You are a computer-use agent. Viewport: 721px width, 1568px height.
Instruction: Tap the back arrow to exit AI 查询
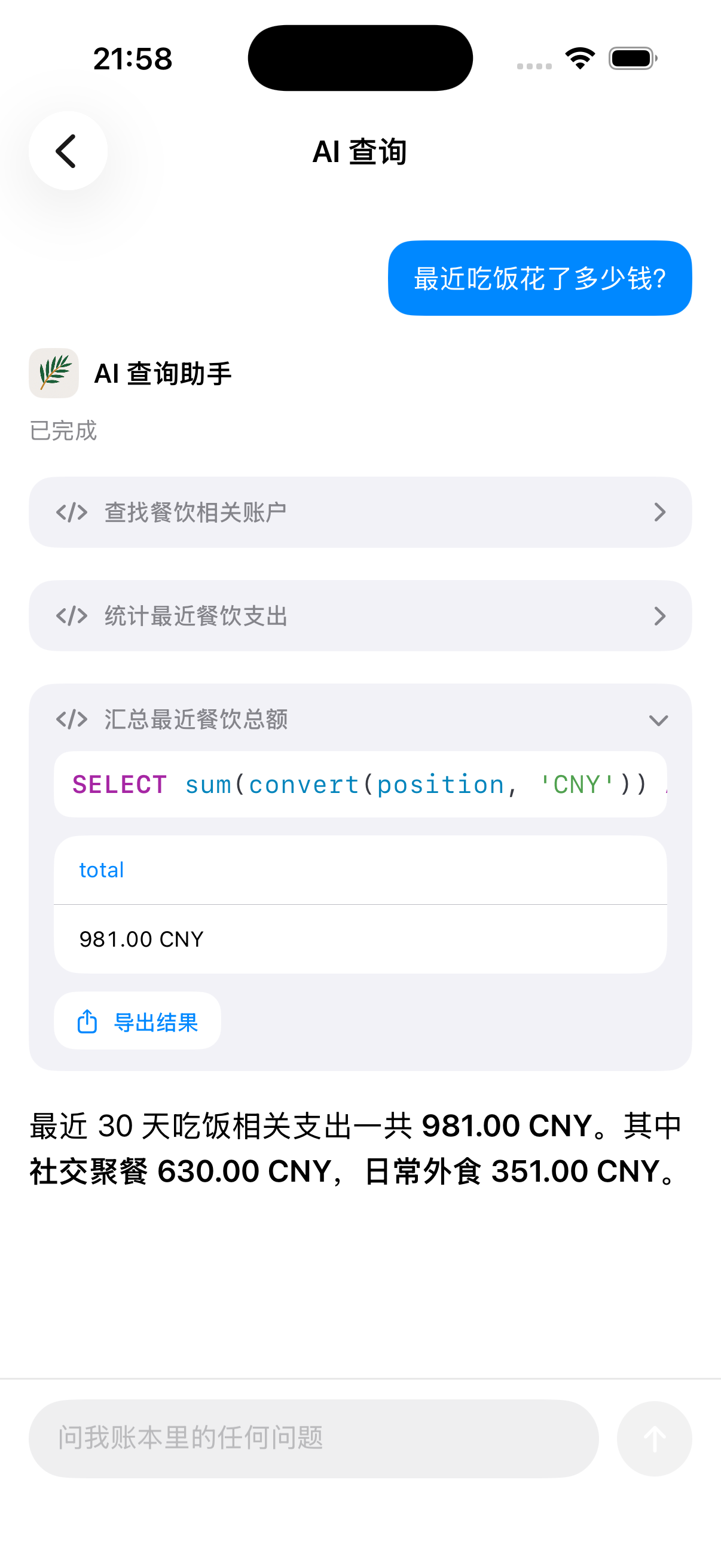click(68, 150)
